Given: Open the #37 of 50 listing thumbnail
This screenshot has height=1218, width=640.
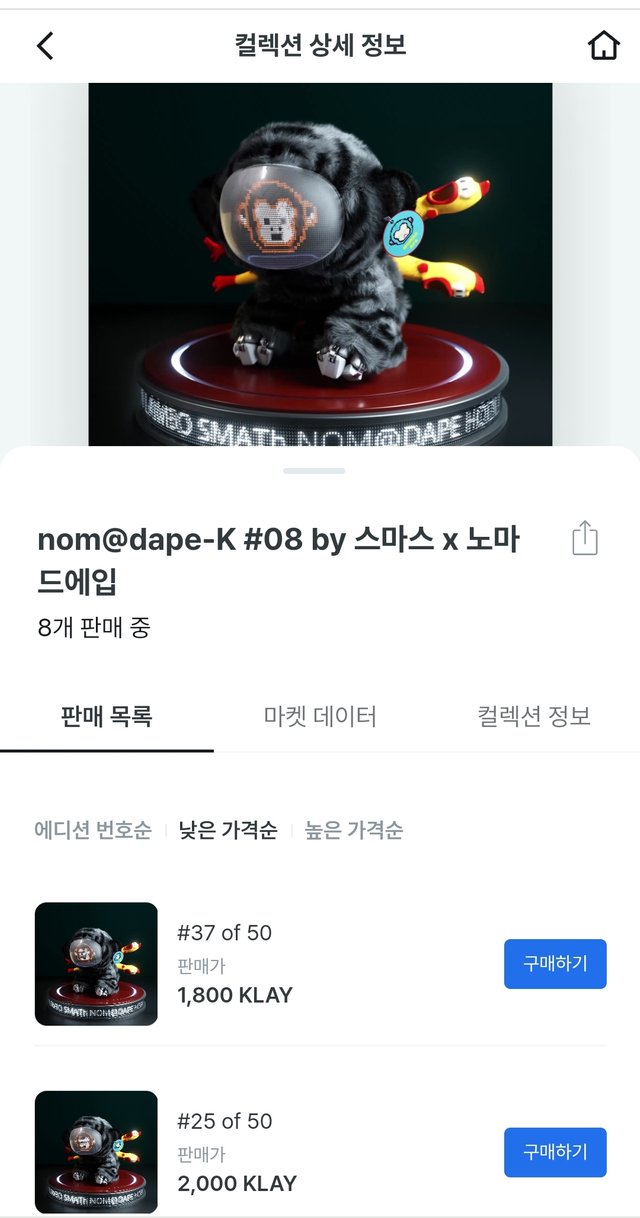Looking at the screenshot, I should pyautogui.click(x=96, y=964).
